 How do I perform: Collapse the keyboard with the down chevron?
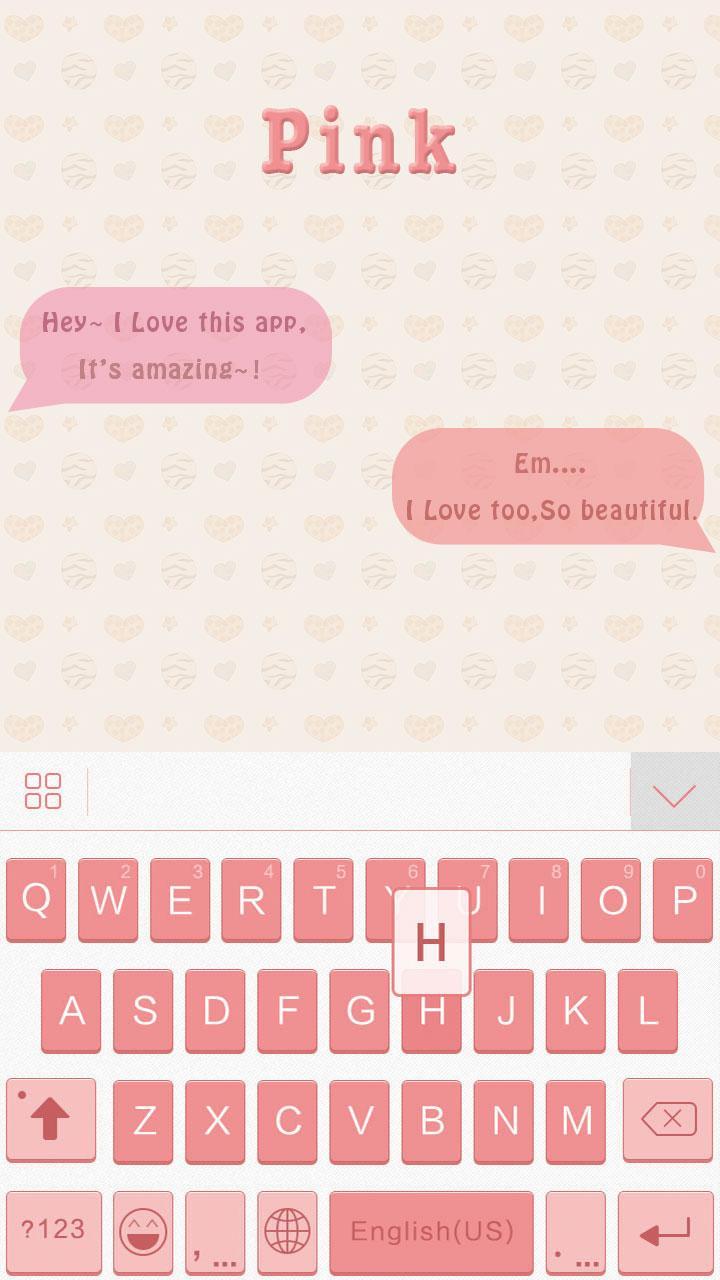coord(676,791)
